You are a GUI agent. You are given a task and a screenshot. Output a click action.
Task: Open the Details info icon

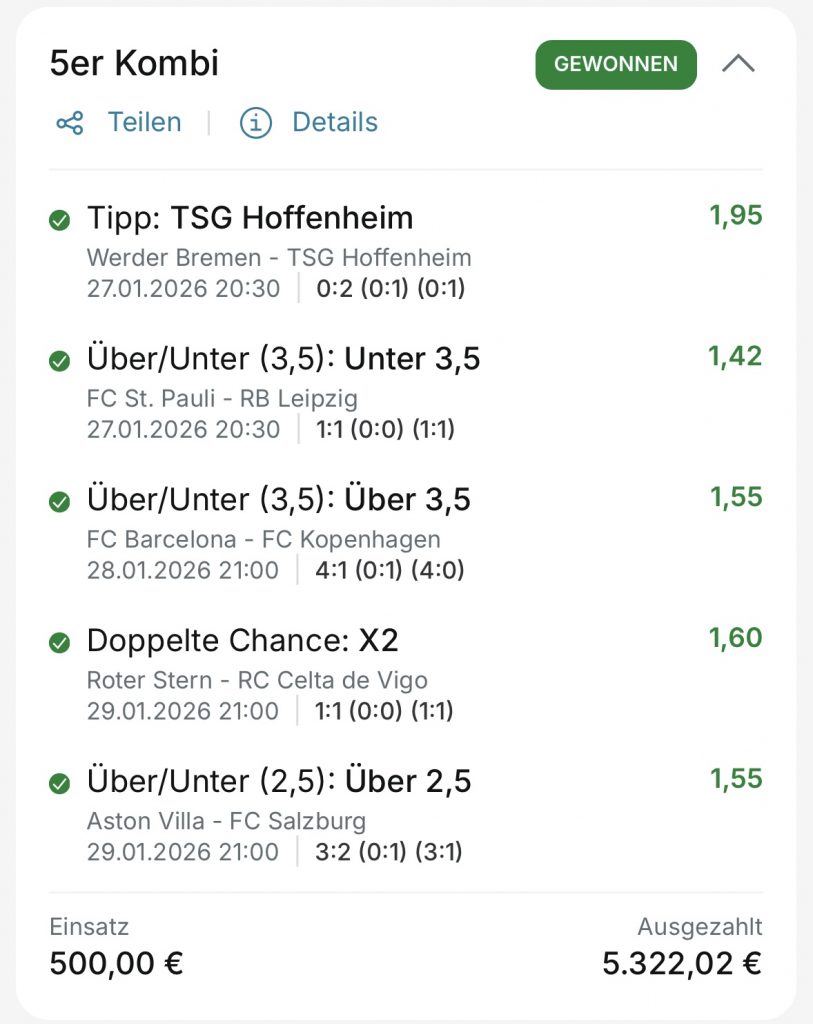[255, 121]
